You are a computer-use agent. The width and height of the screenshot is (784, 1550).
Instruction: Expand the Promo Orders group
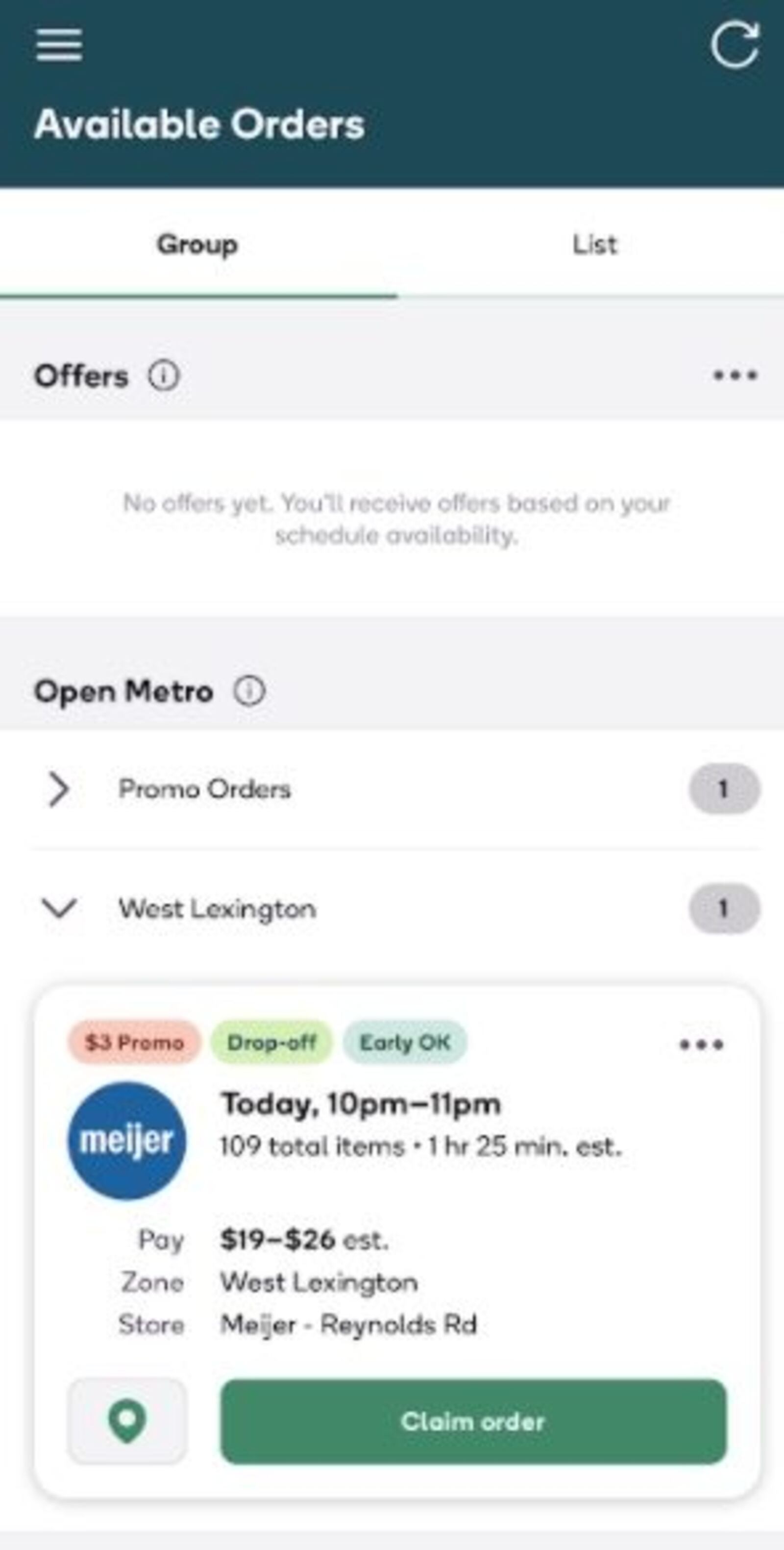pyautogui.click(x=59, y=789)
